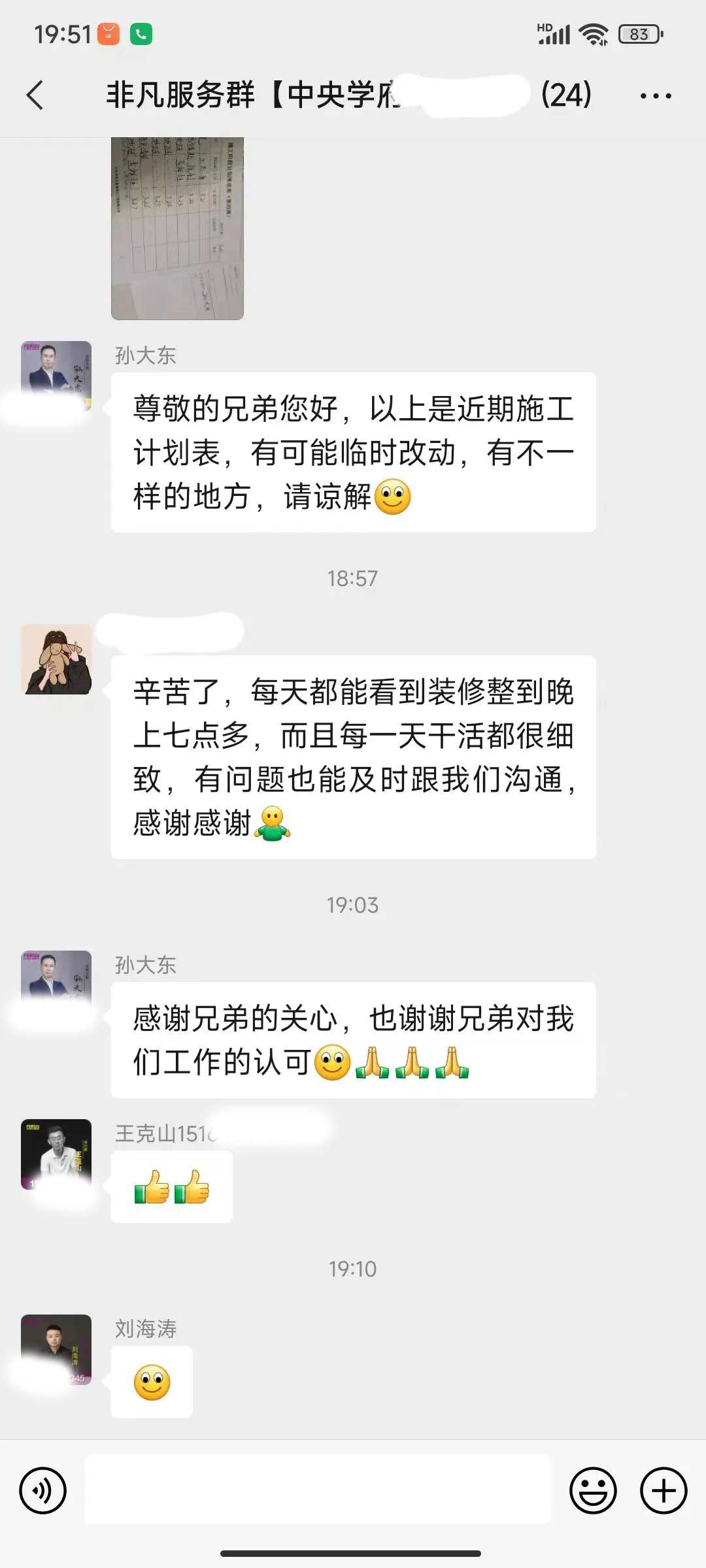View 刘海涛's profile avatar
Viewport: 706px width, 1568px height.
coord(56,1350)
